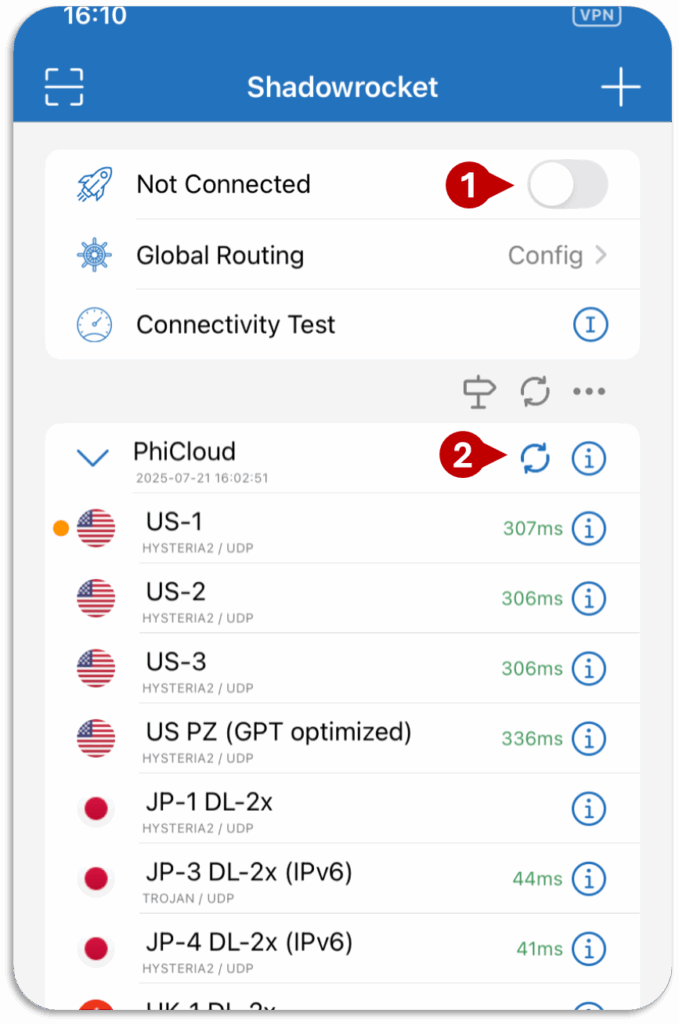Choose the US-2 server
Screen dimensions: 679x1024
(300, 598)
